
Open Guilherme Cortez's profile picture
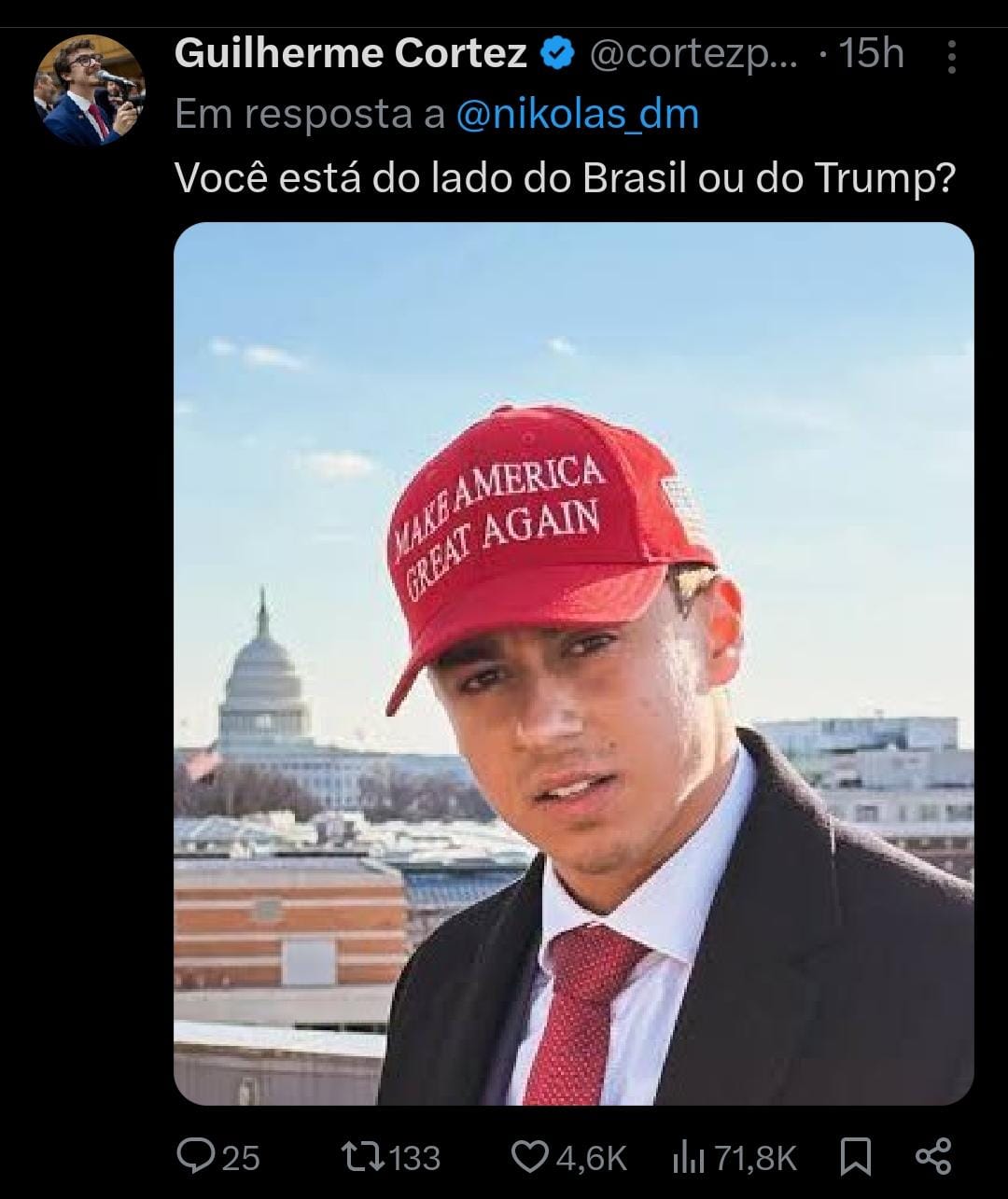click(x=90, y=90)
